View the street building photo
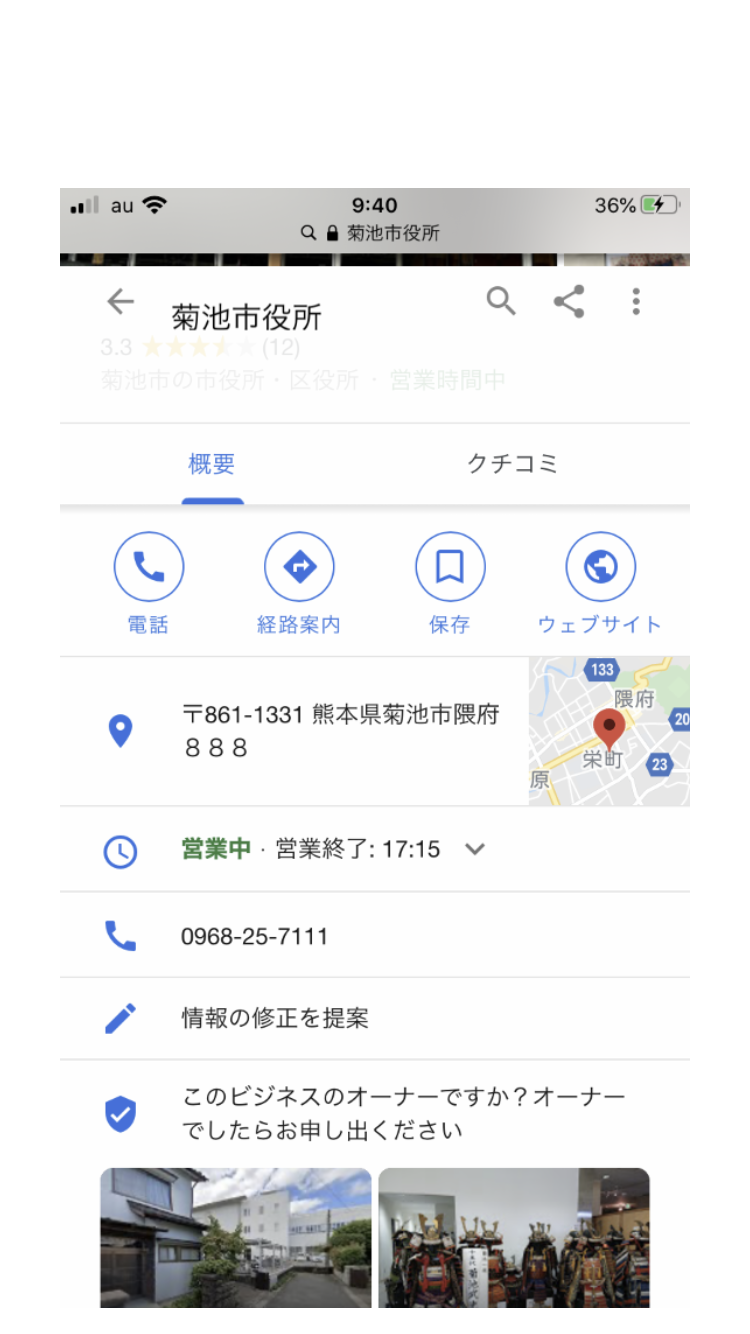750x1334 pixels. click(x=236, y=1237)
